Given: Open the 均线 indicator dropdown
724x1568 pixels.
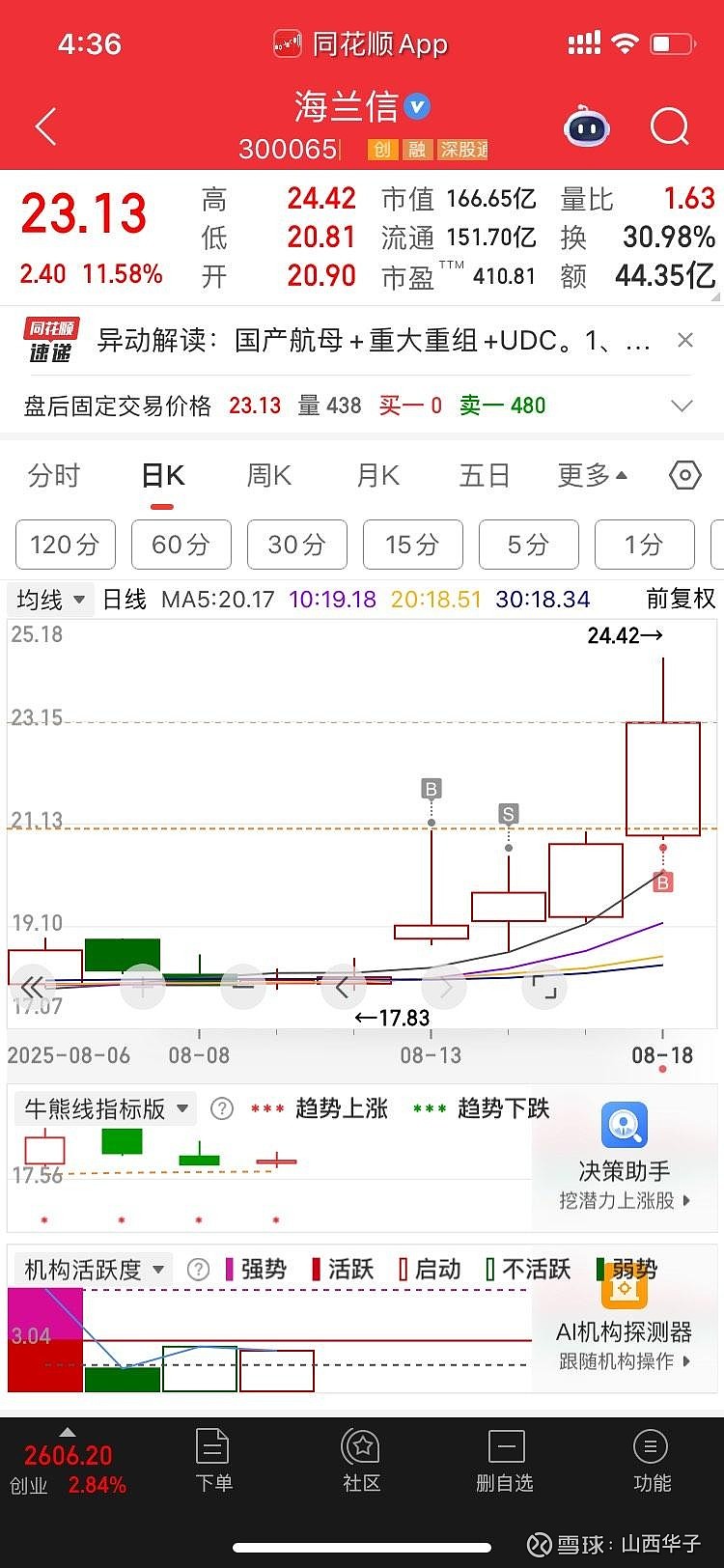Looking at the screenshot, I should coord(51,600).
